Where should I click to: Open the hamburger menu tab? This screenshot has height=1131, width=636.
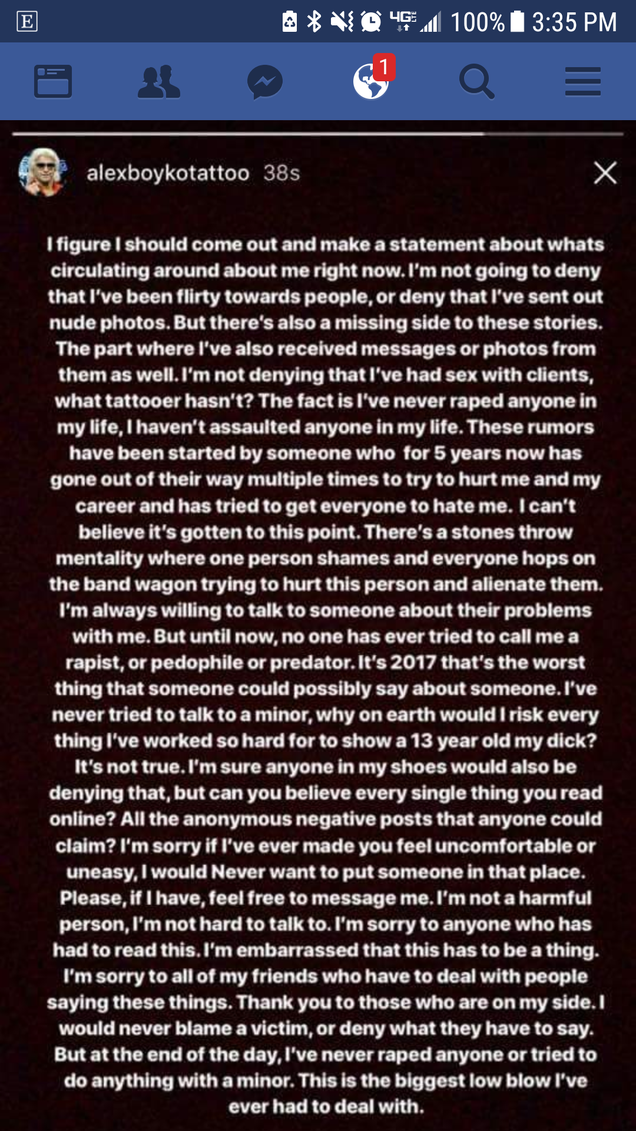click(583, 82)
